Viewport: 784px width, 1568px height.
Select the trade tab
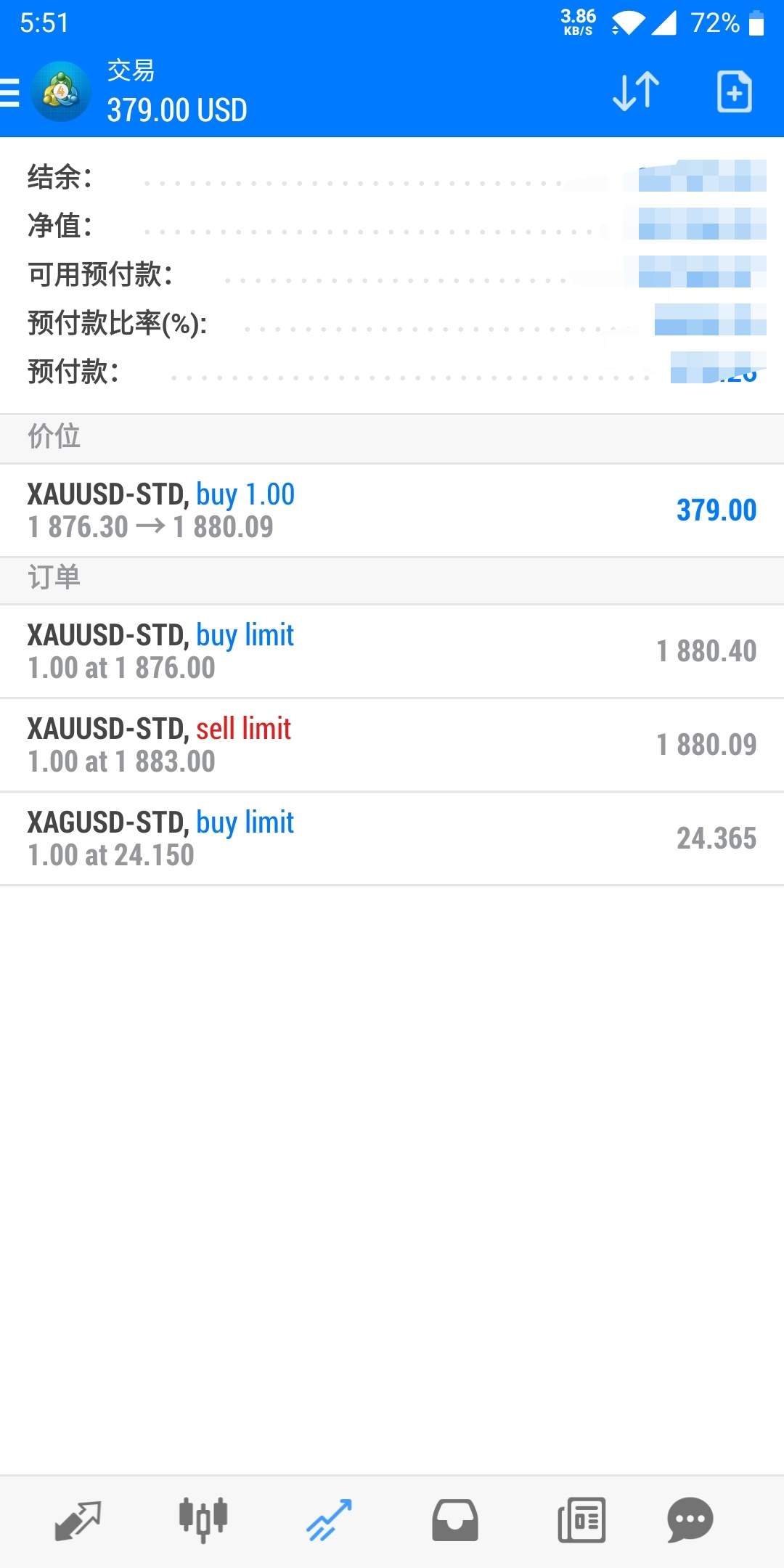click(329, 1520)
